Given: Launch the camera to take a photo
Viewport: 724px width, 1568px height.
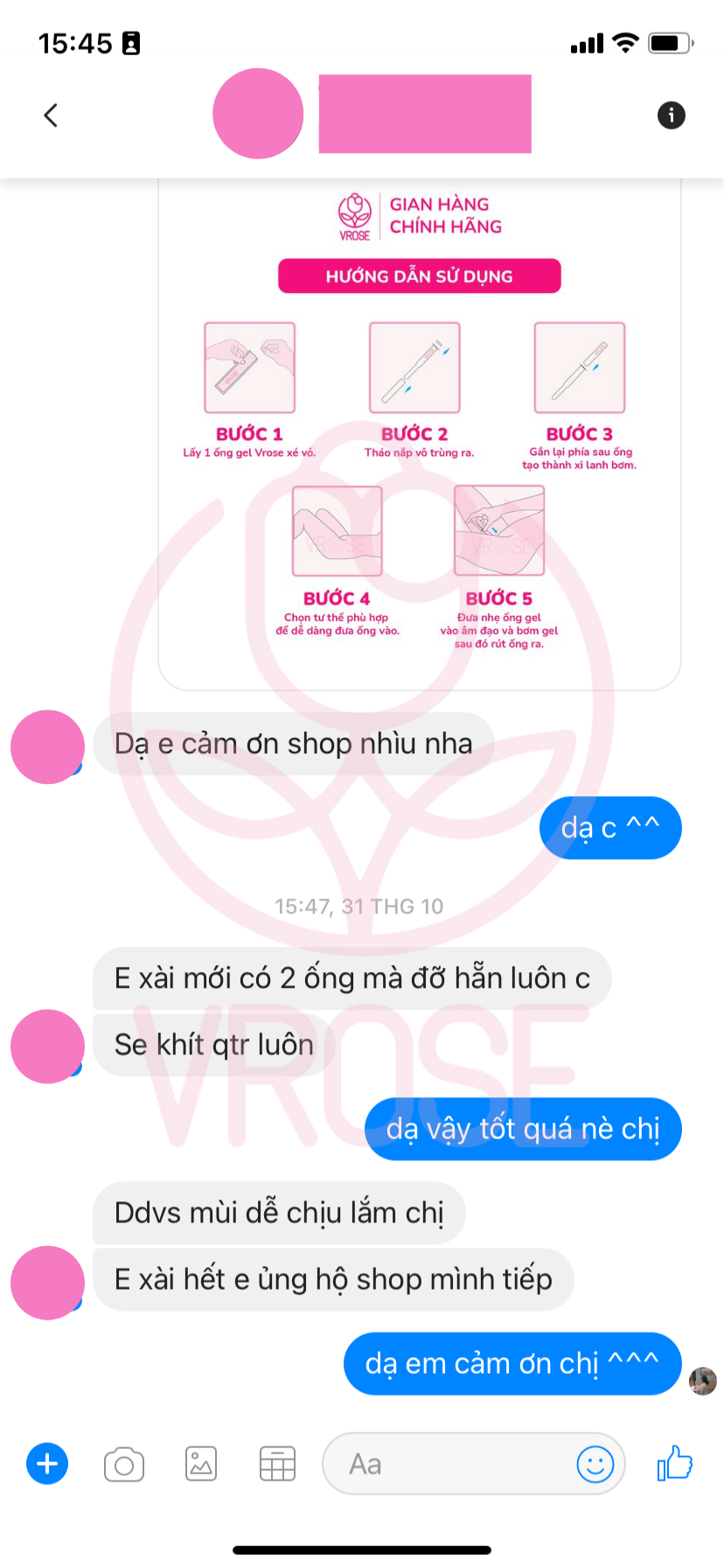Looking at the screenshot, I should click(124, 1464).
